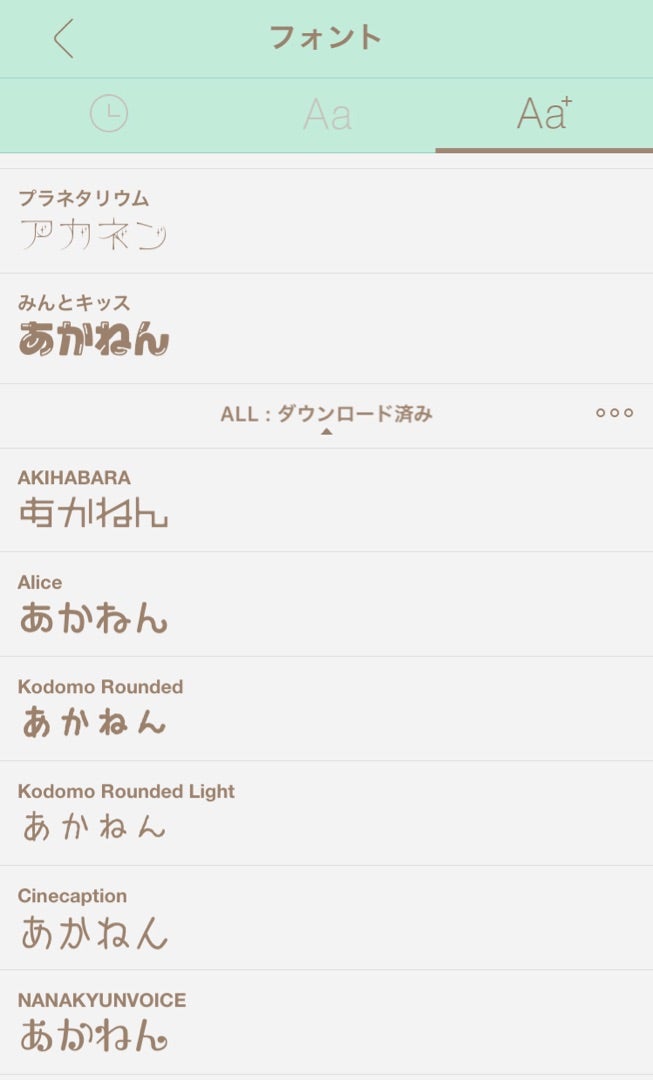
Task: Select the NANAKYUNVOICE font
Action: (x=326, y=1022)
